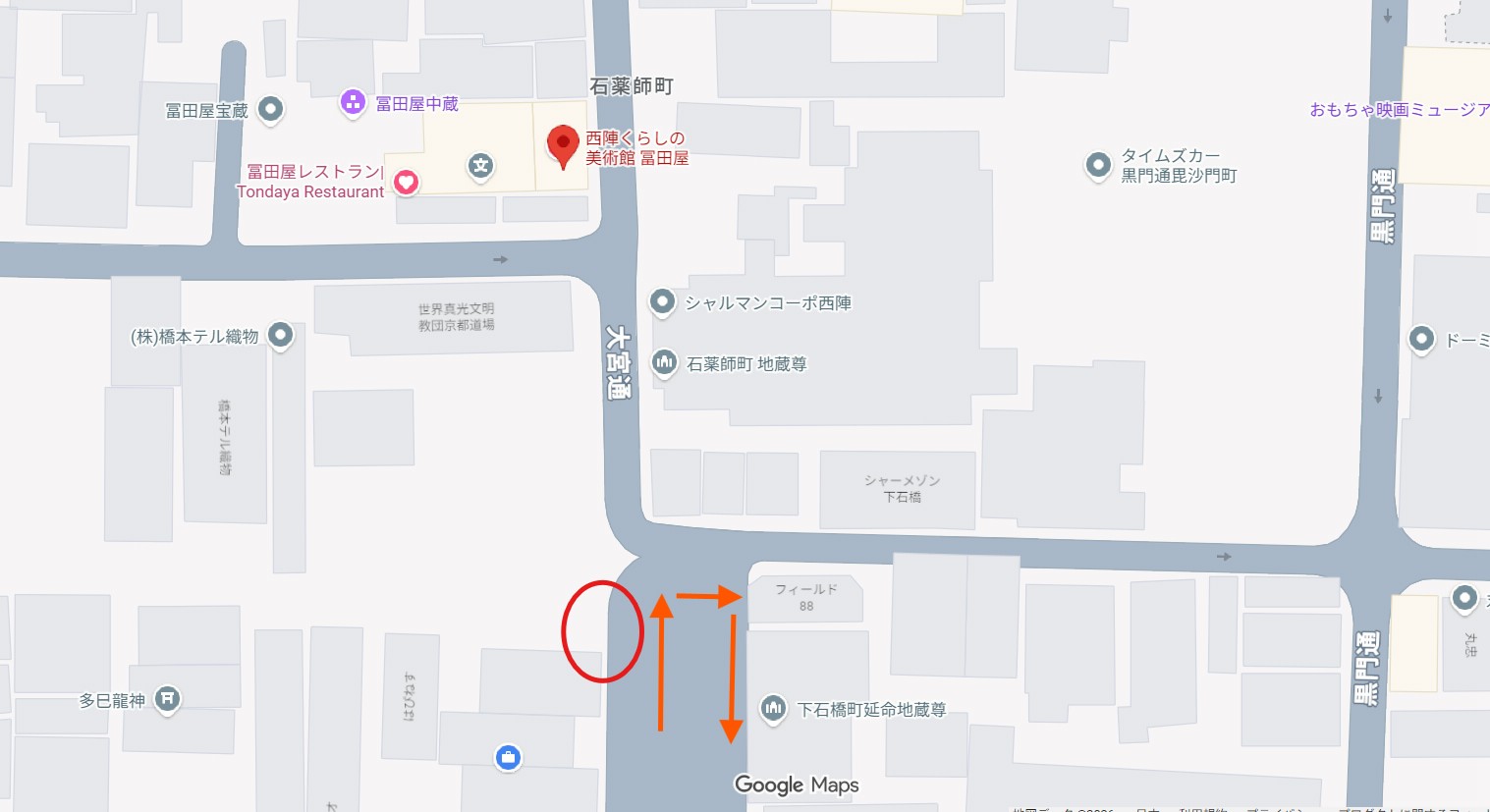The width and height of the screenshot is (1490, 812).
Task: Tap the blue briefcase business marker
Action: tap(508, 757)
